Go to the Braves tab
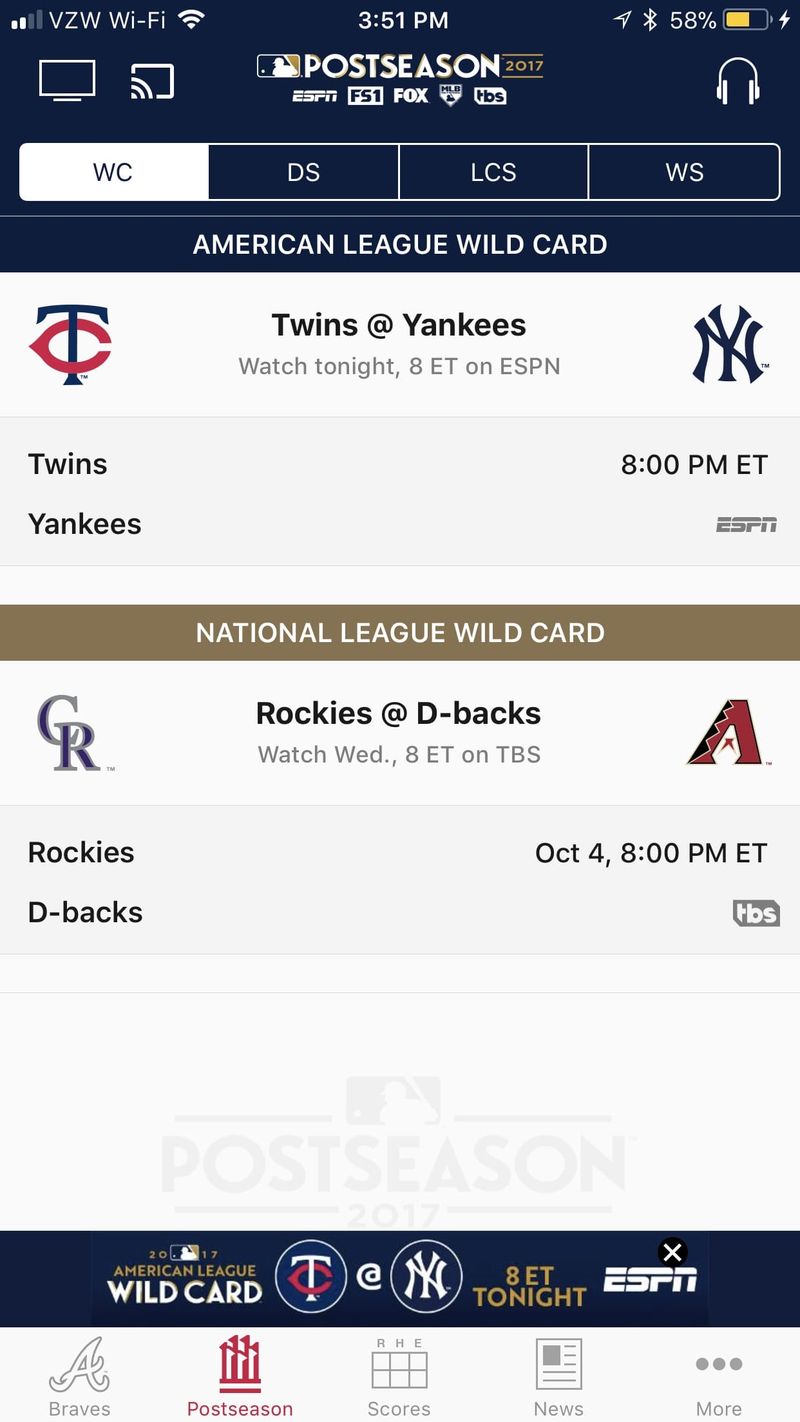The height and width of the screenshot is (1422, 800). 80,1375
